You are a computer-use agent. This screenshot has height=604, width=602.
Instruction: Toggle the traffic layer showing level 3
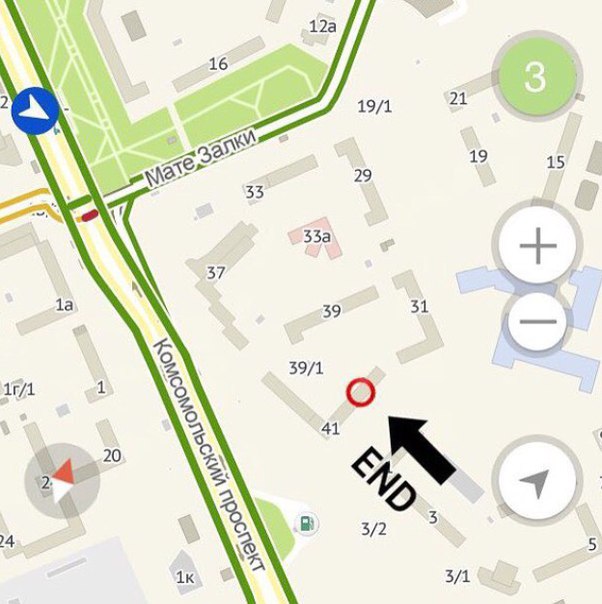coord(537,77)
